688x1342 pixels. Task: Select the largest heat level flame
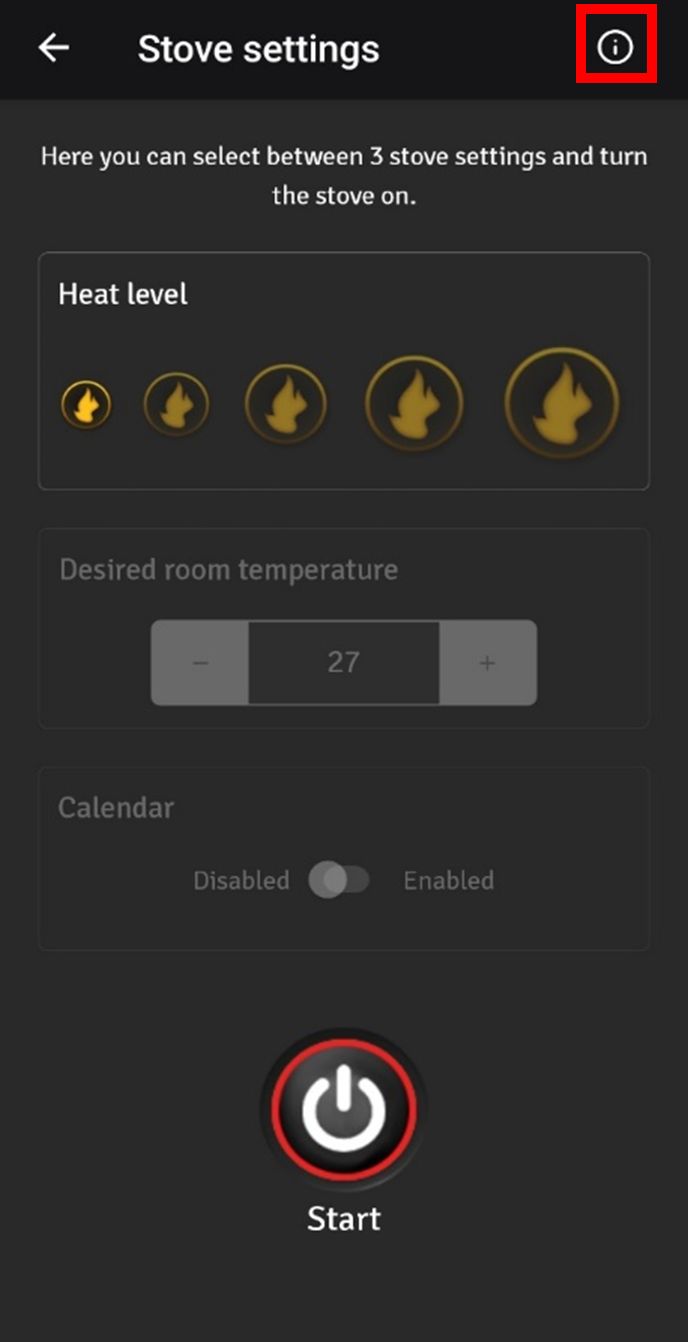(x=562, y=403)
